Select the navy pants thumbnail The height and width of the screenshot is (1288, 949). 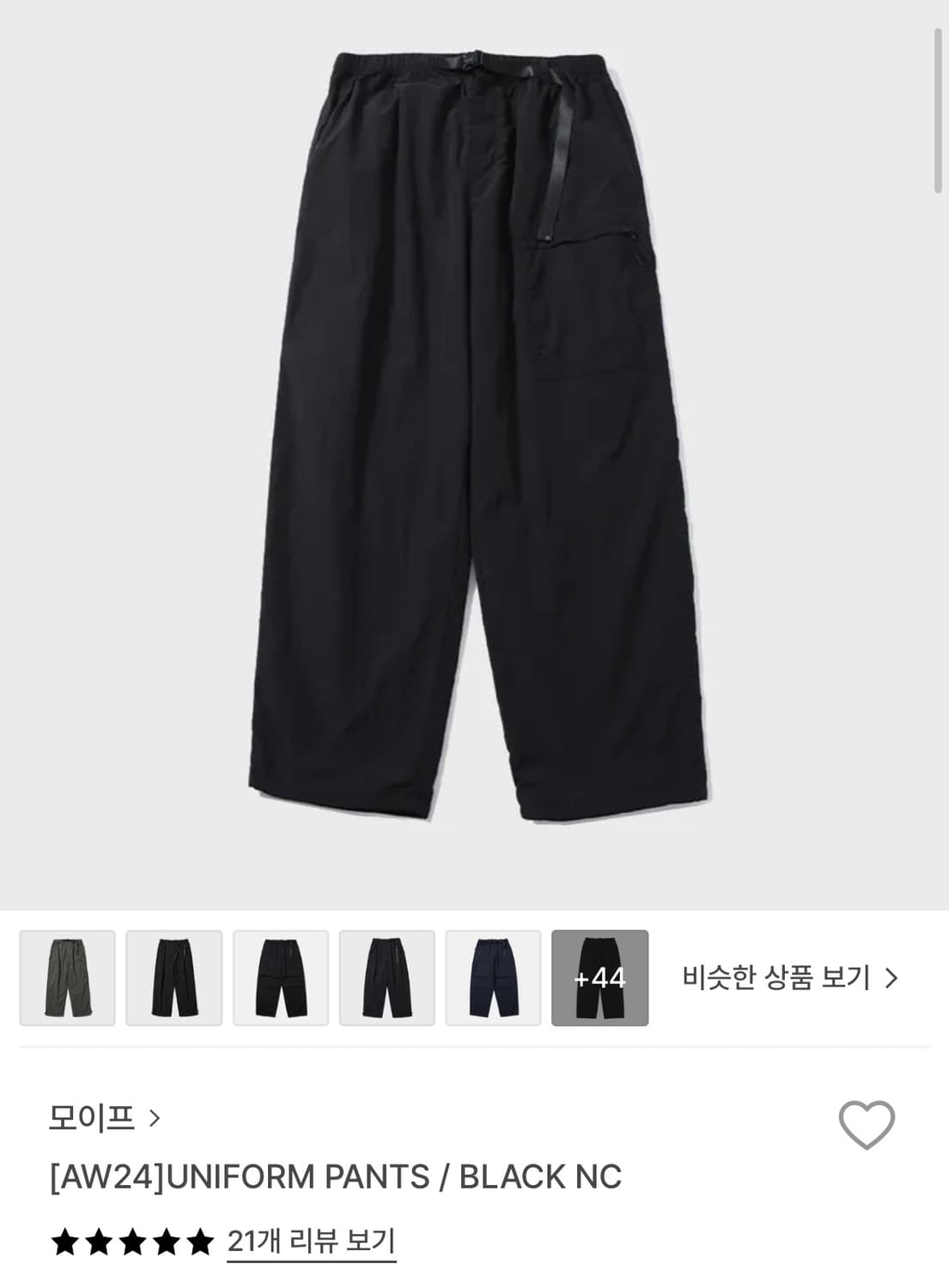click(493, 978)
